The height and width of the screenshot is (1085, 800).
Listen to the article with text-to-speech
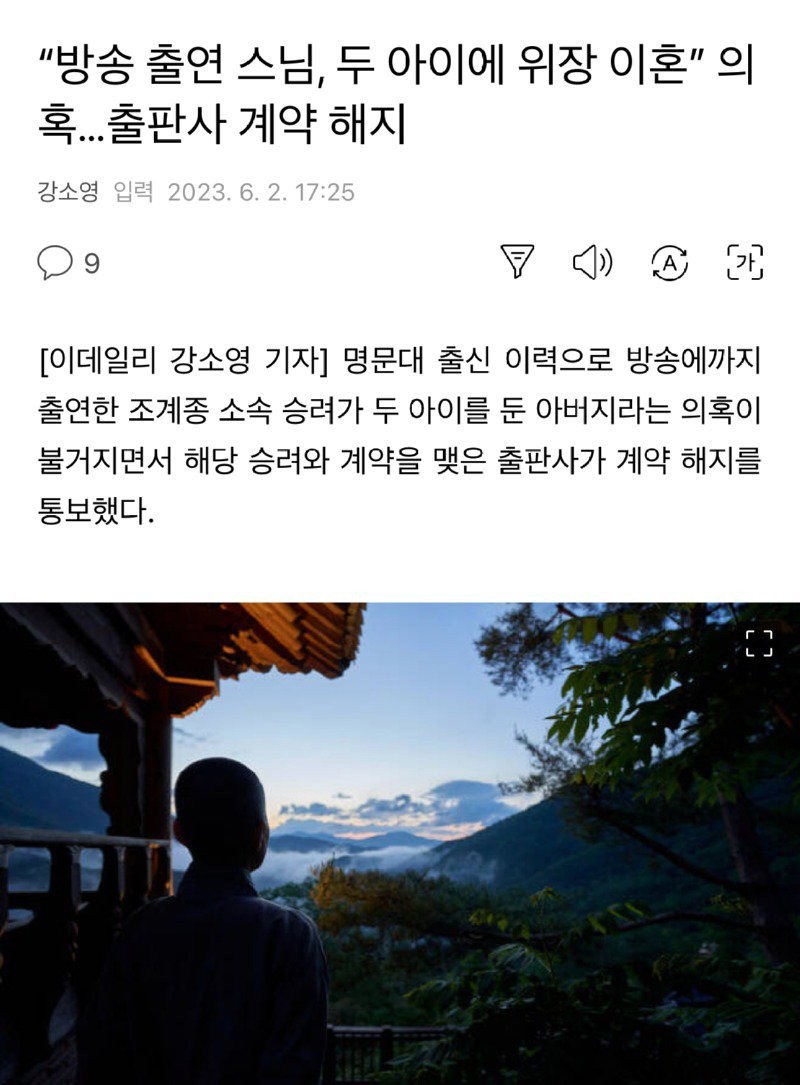pos(591,262)
